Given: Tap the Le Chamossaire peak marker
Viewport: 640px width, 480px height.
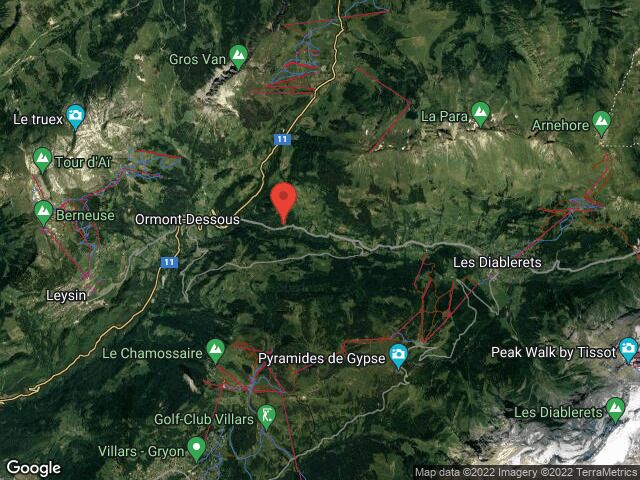Looking at the screenshot, I should click(215, 350).
